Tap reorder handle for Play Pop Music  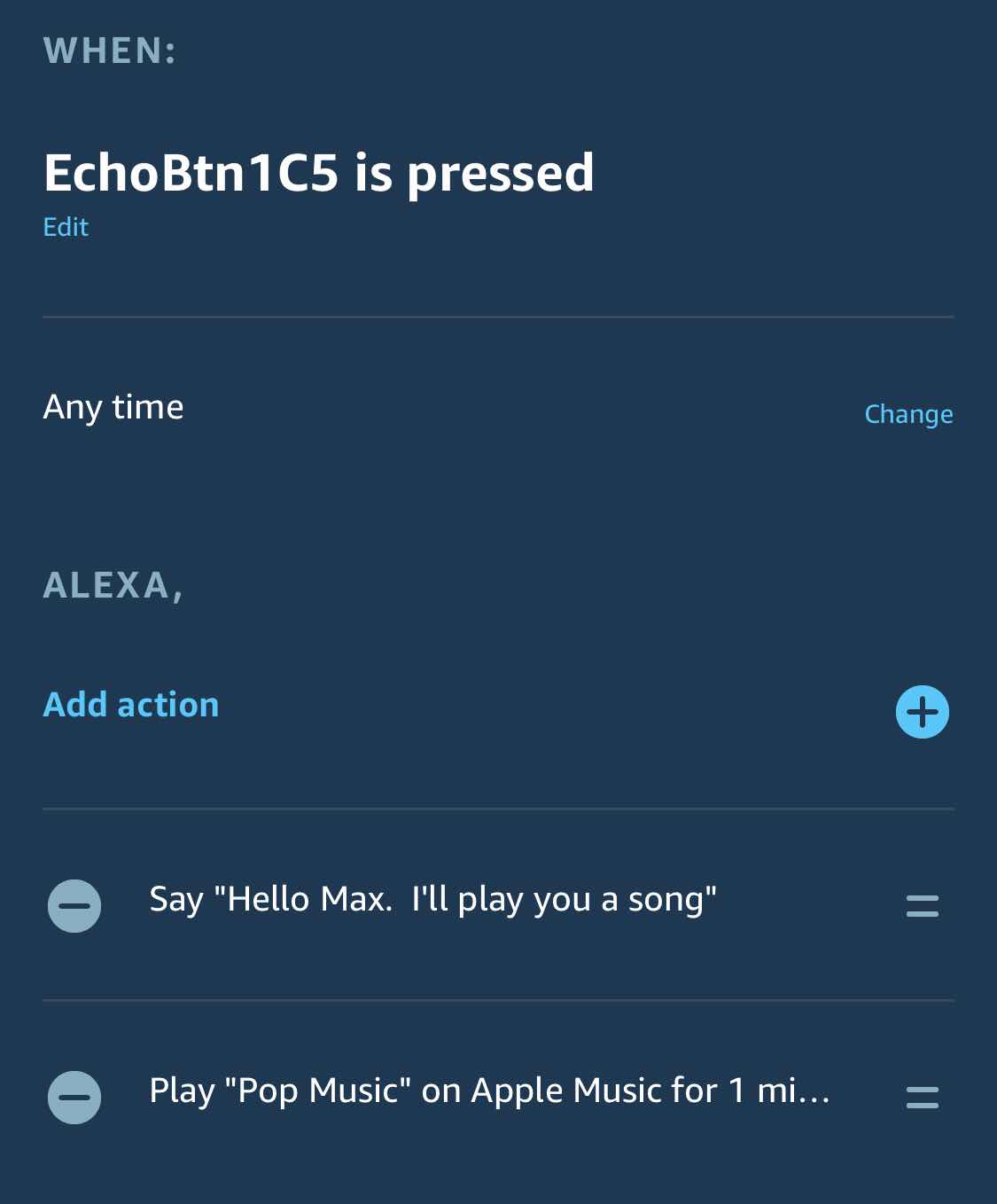tap(922, 1098)
